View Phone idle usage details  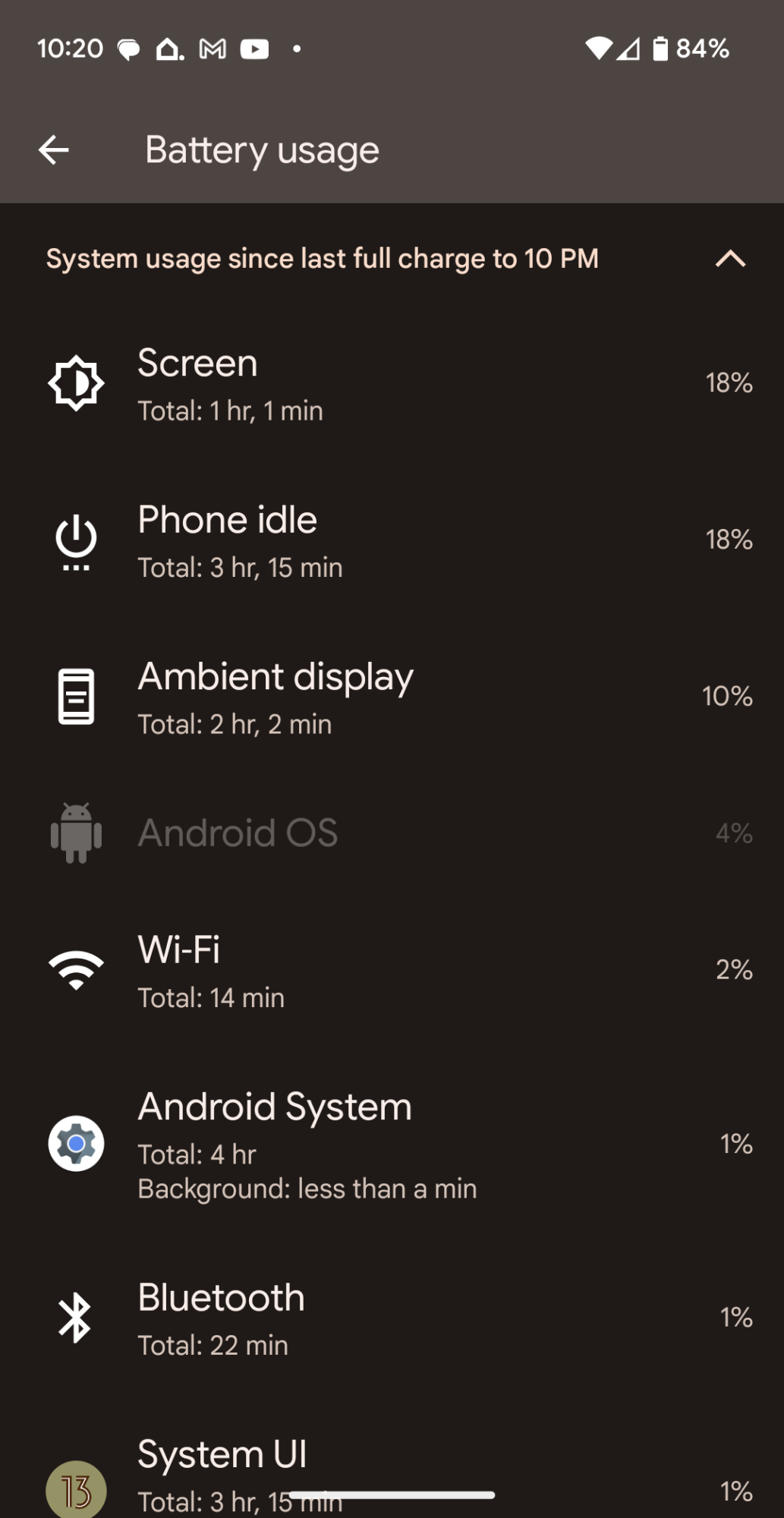point(392,540)
